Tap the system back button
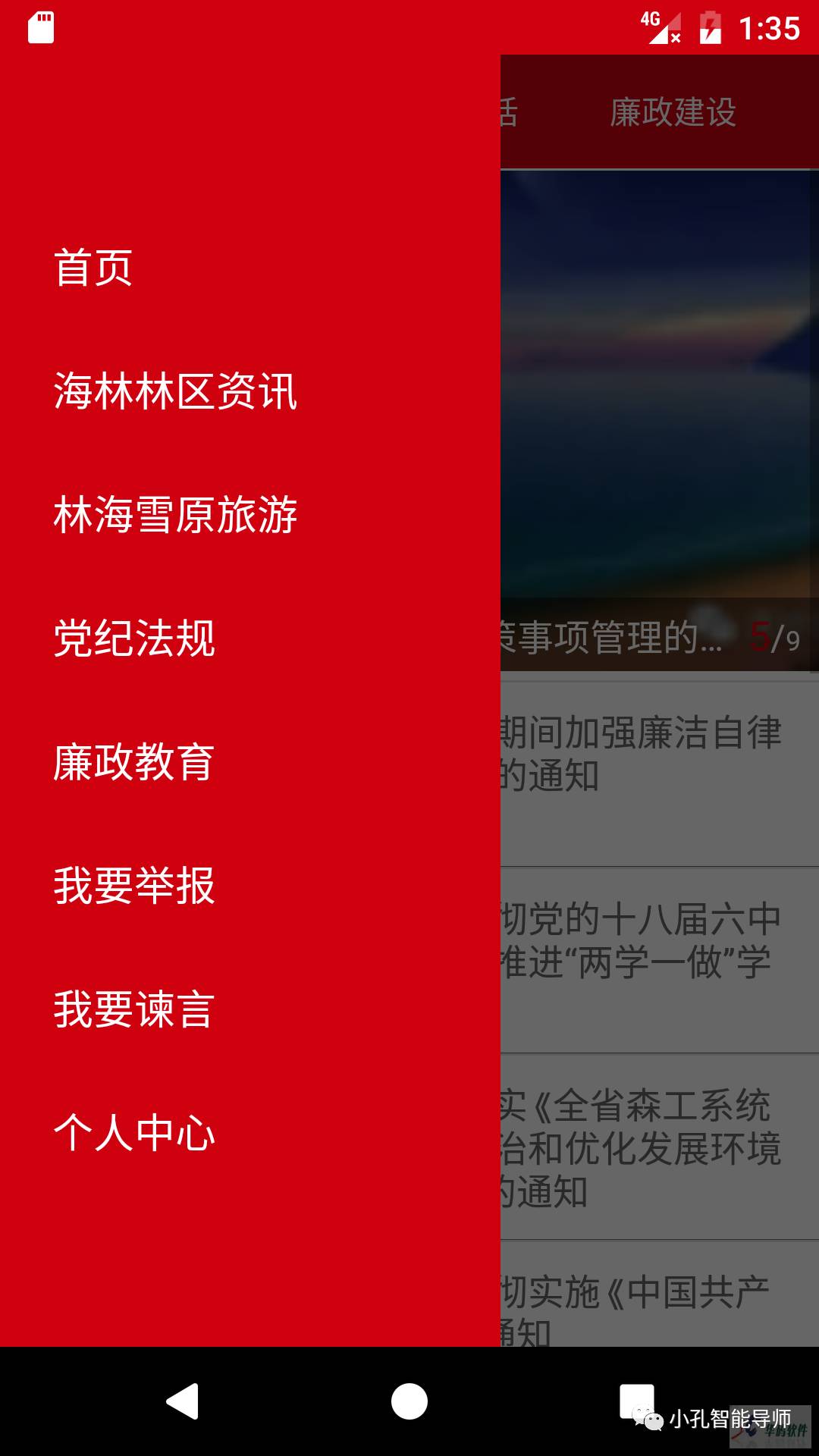819x1456 pixels. point(182,1401)
